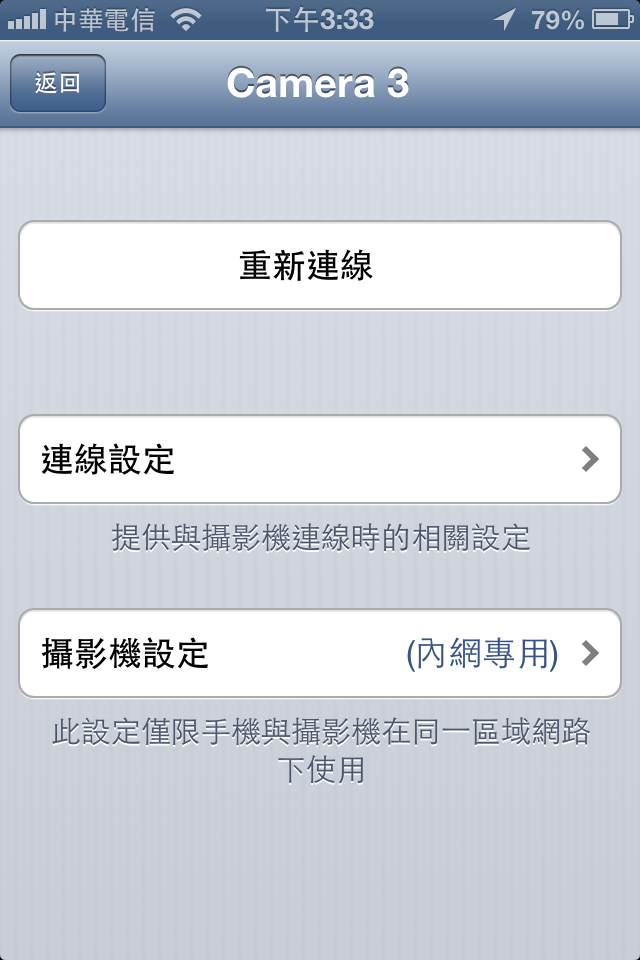Tap 重新連線 to reconnect the camera
640x960 pixels.
click(320, 266)
